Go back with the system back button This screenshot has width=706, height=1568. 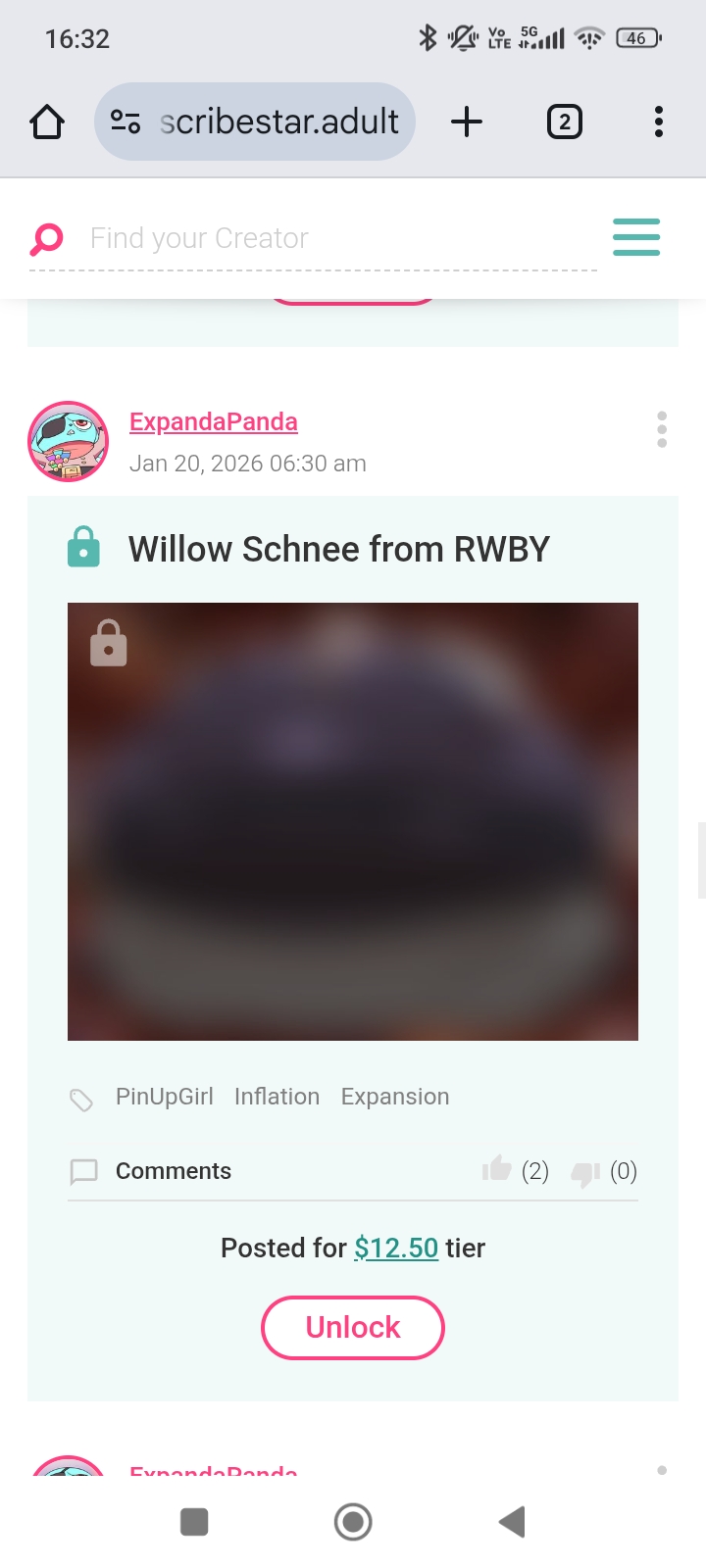[512, 1522]
